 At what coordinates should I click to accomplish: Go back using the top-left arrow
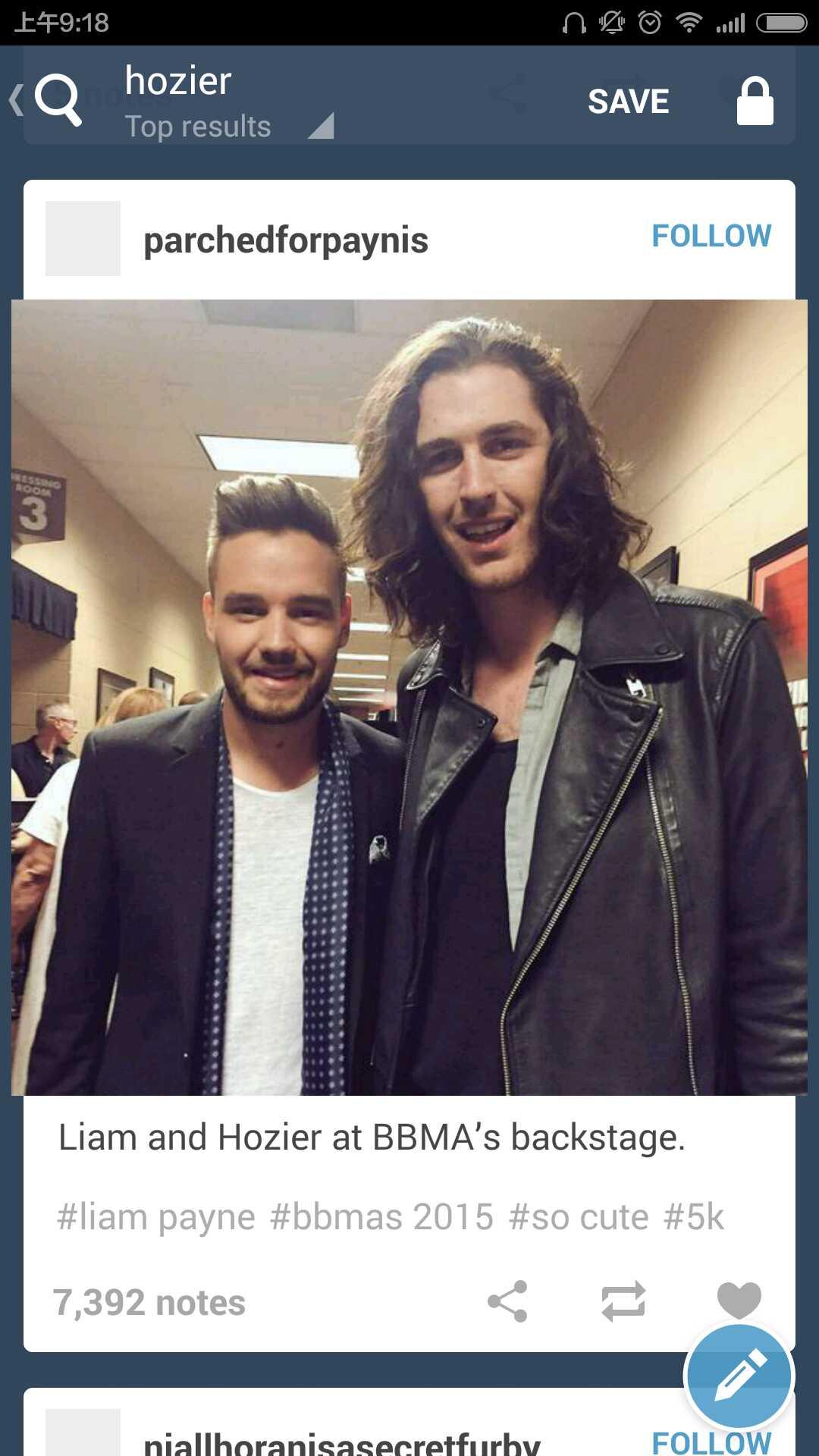(x=15, y=100)
